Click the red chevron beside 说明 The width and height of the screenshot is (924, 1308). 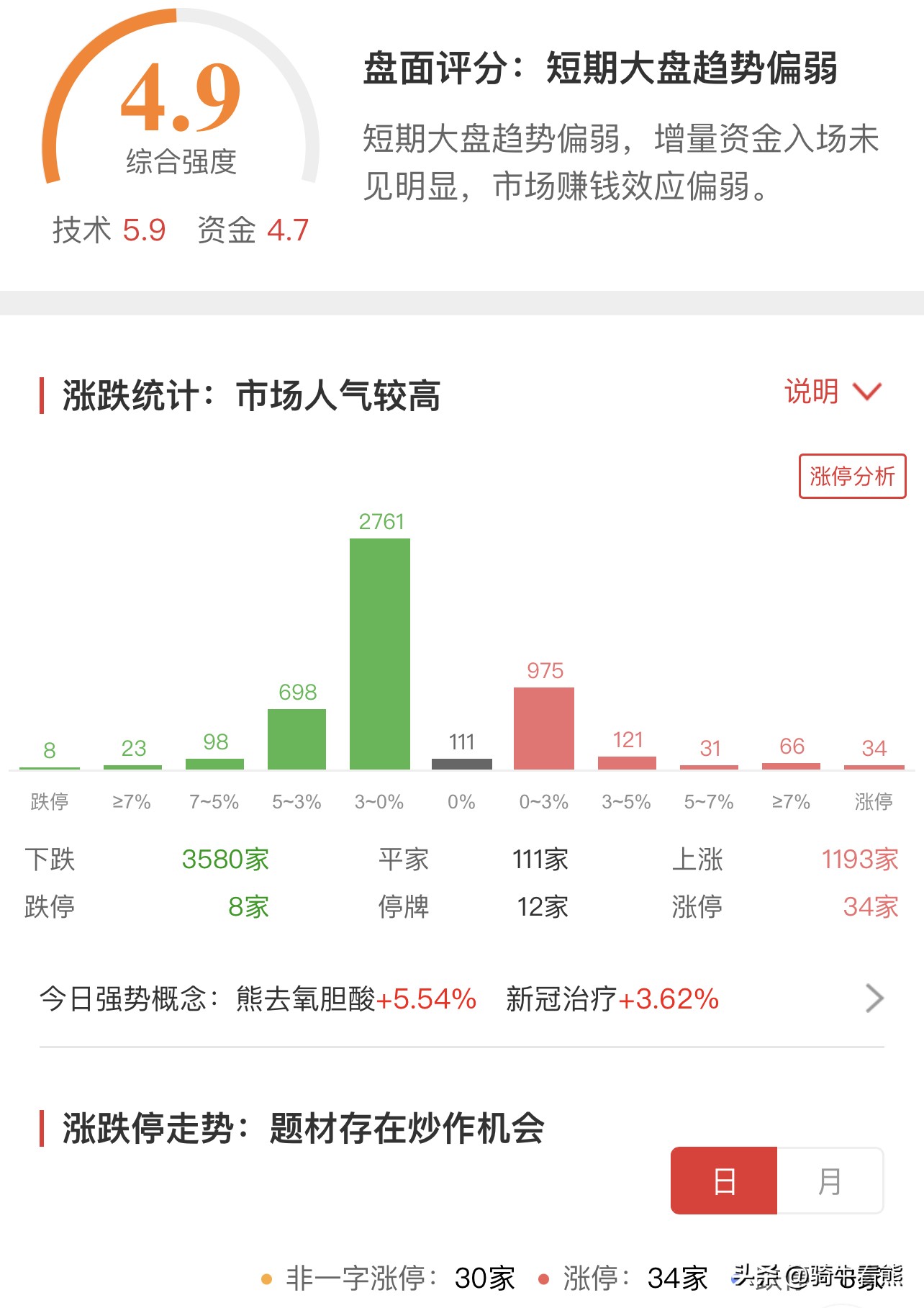pos(868,389)
